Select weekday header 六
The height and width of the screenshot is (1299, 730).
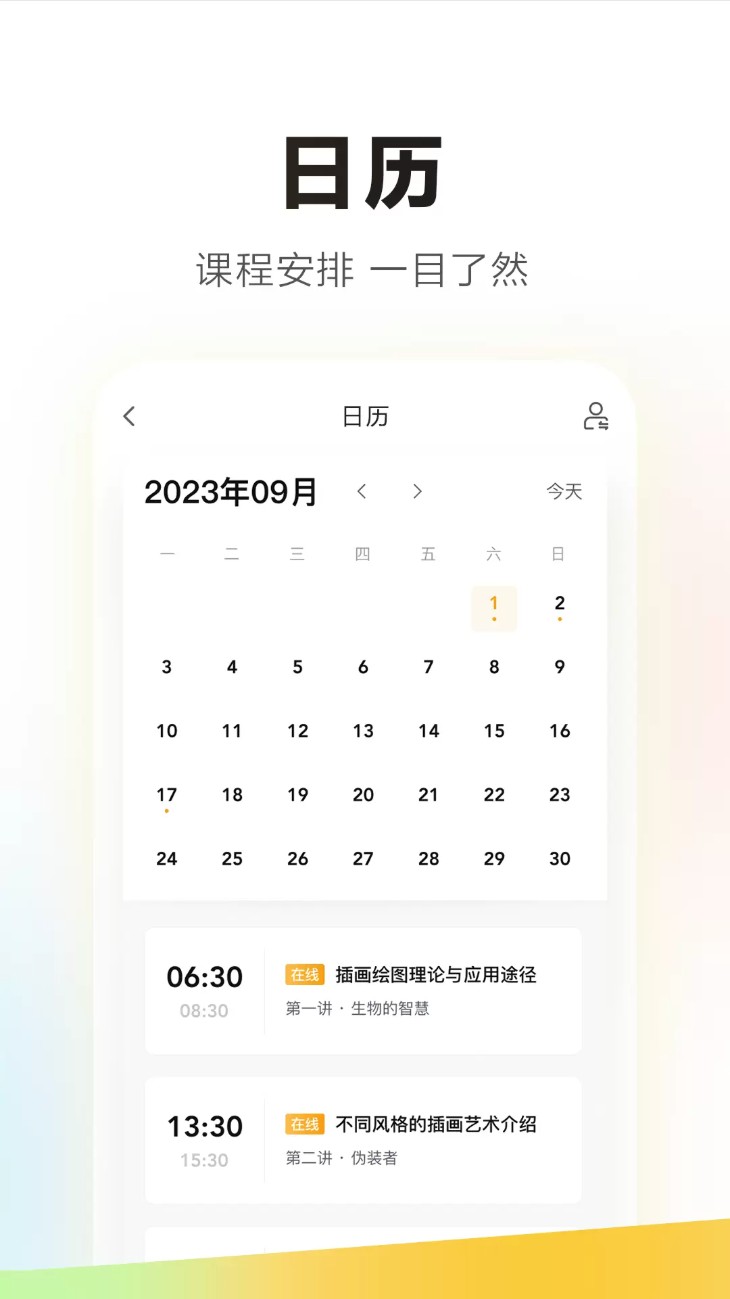point(493,554)
